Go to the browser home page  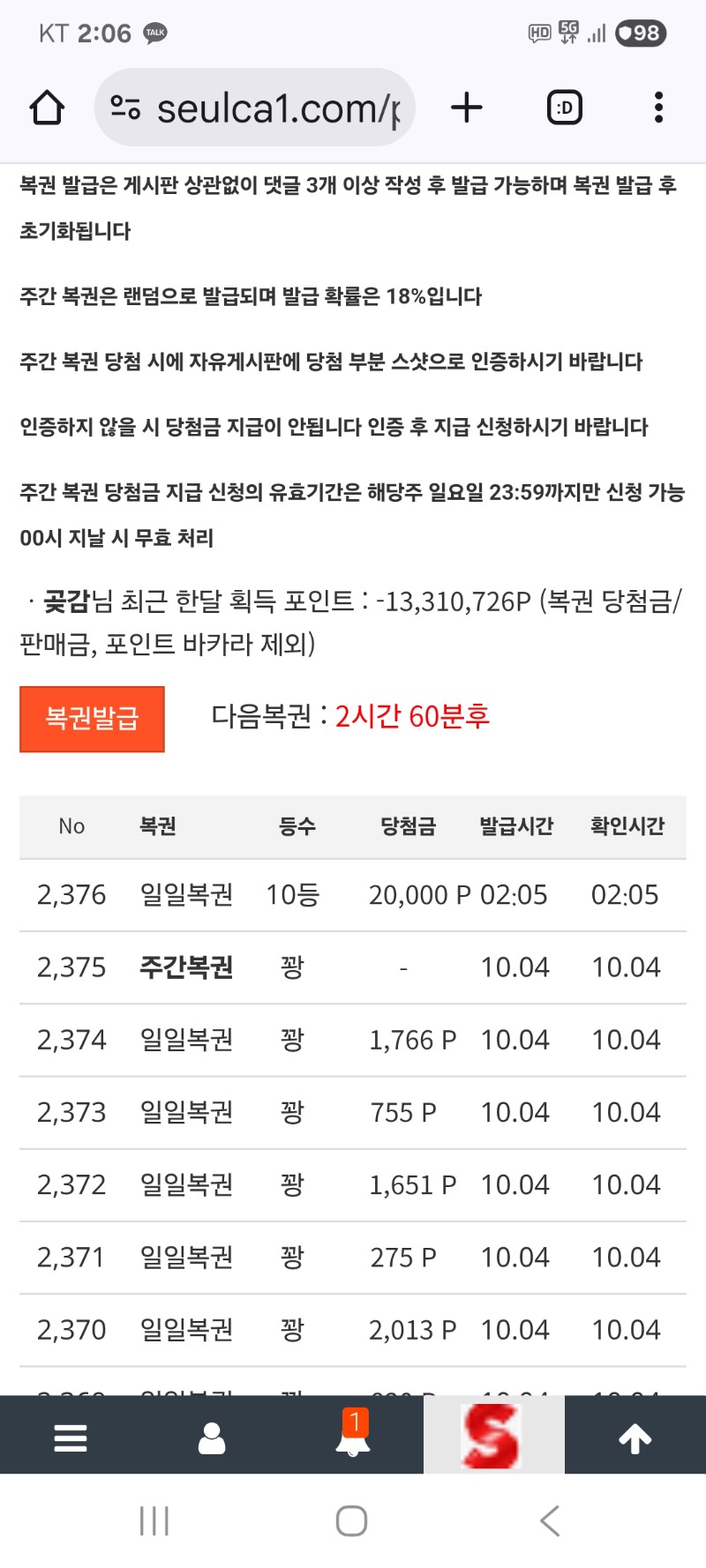tap(47, 108)
